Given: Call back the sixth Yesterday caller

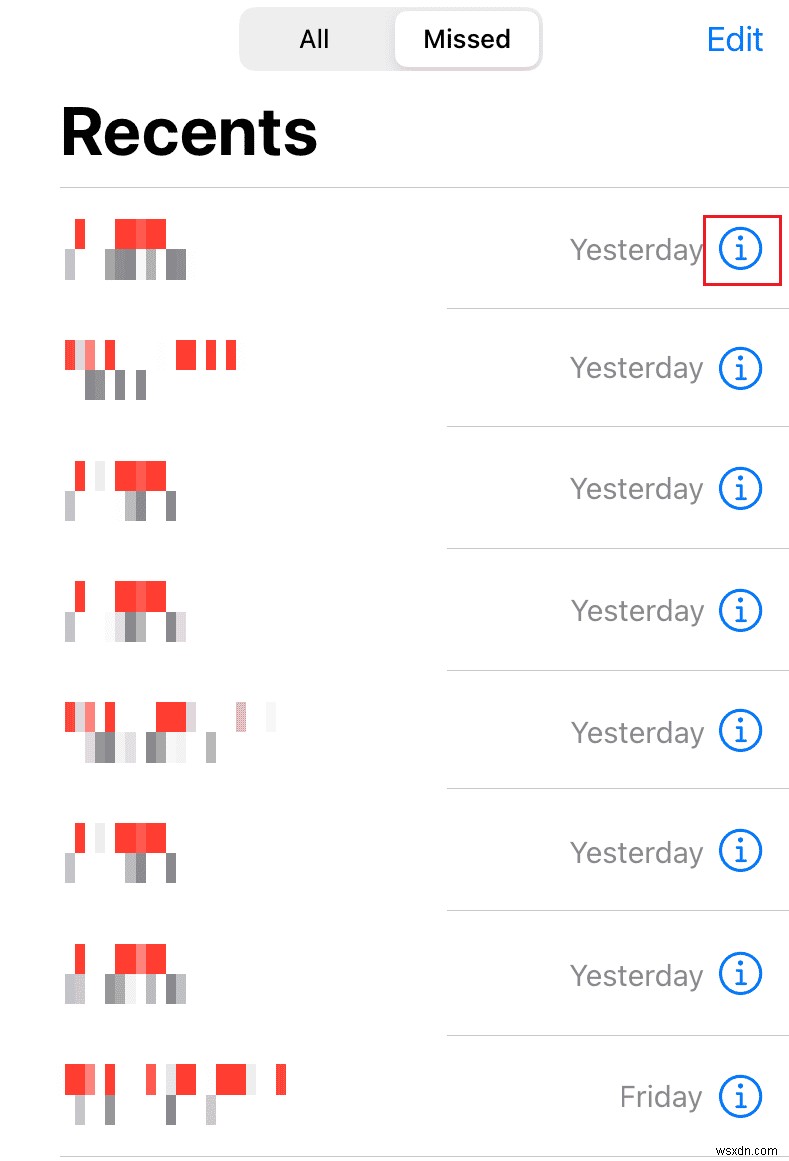Looking at the screenshot, I should coord(250,851).
